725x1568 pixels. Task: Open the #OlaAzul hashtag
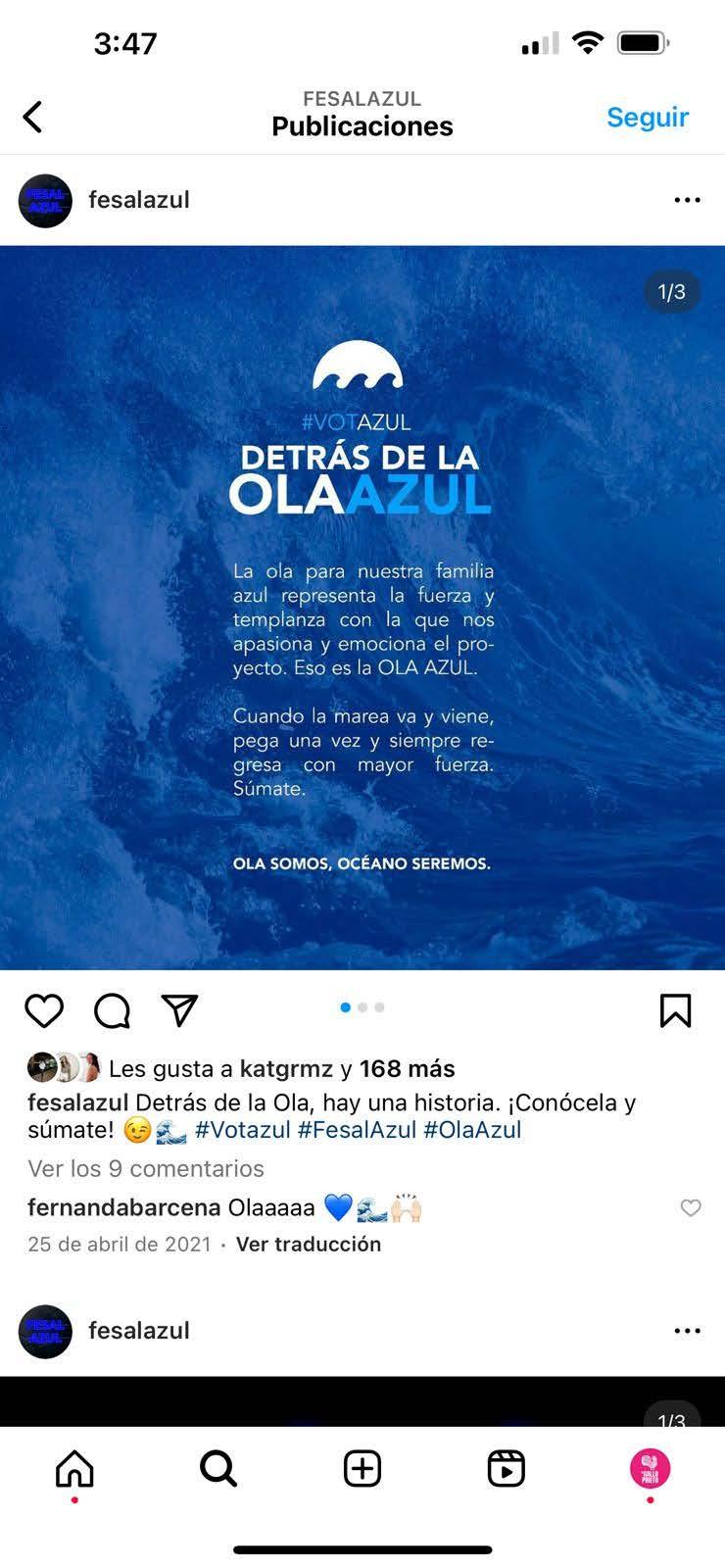click(x=472, y=1130)
